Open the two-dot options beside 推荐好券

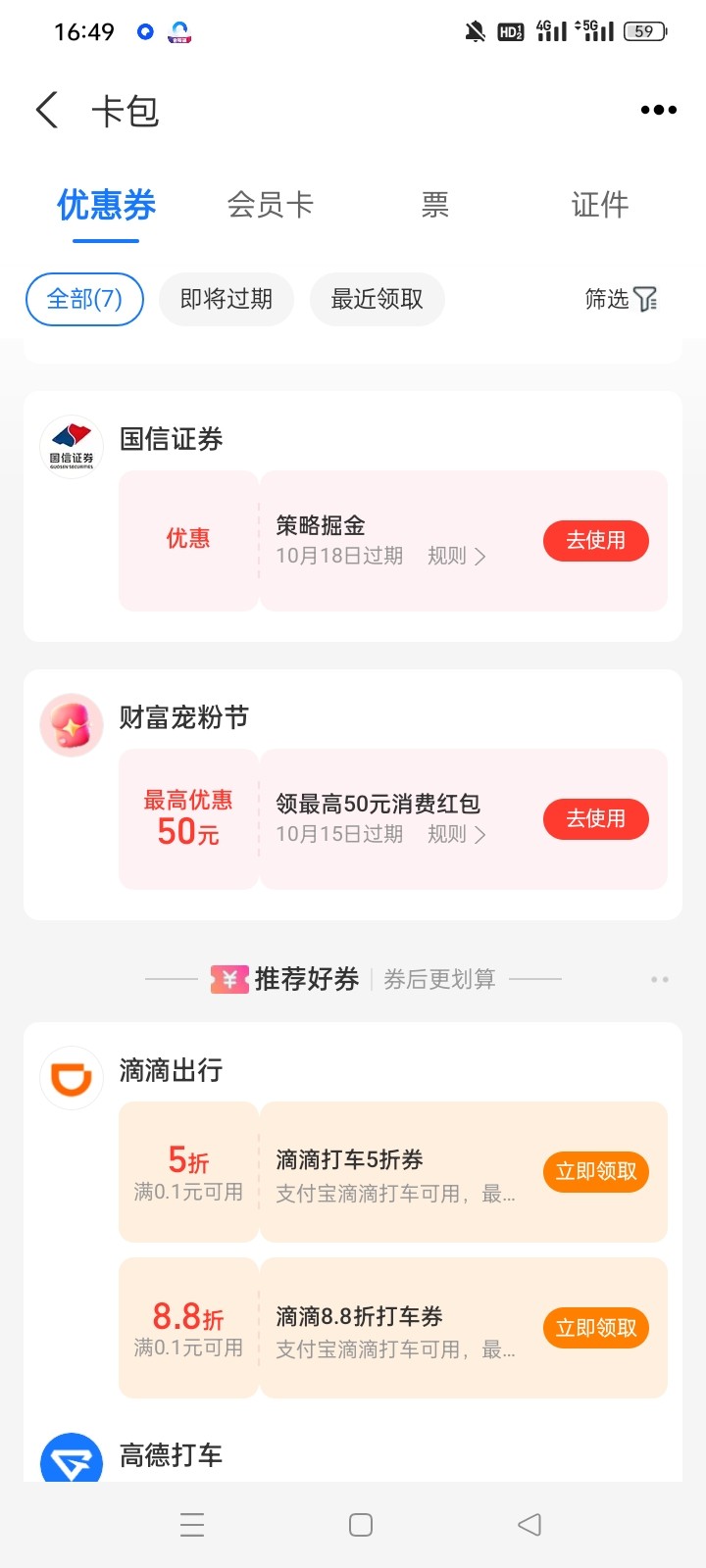coord(660,979)
